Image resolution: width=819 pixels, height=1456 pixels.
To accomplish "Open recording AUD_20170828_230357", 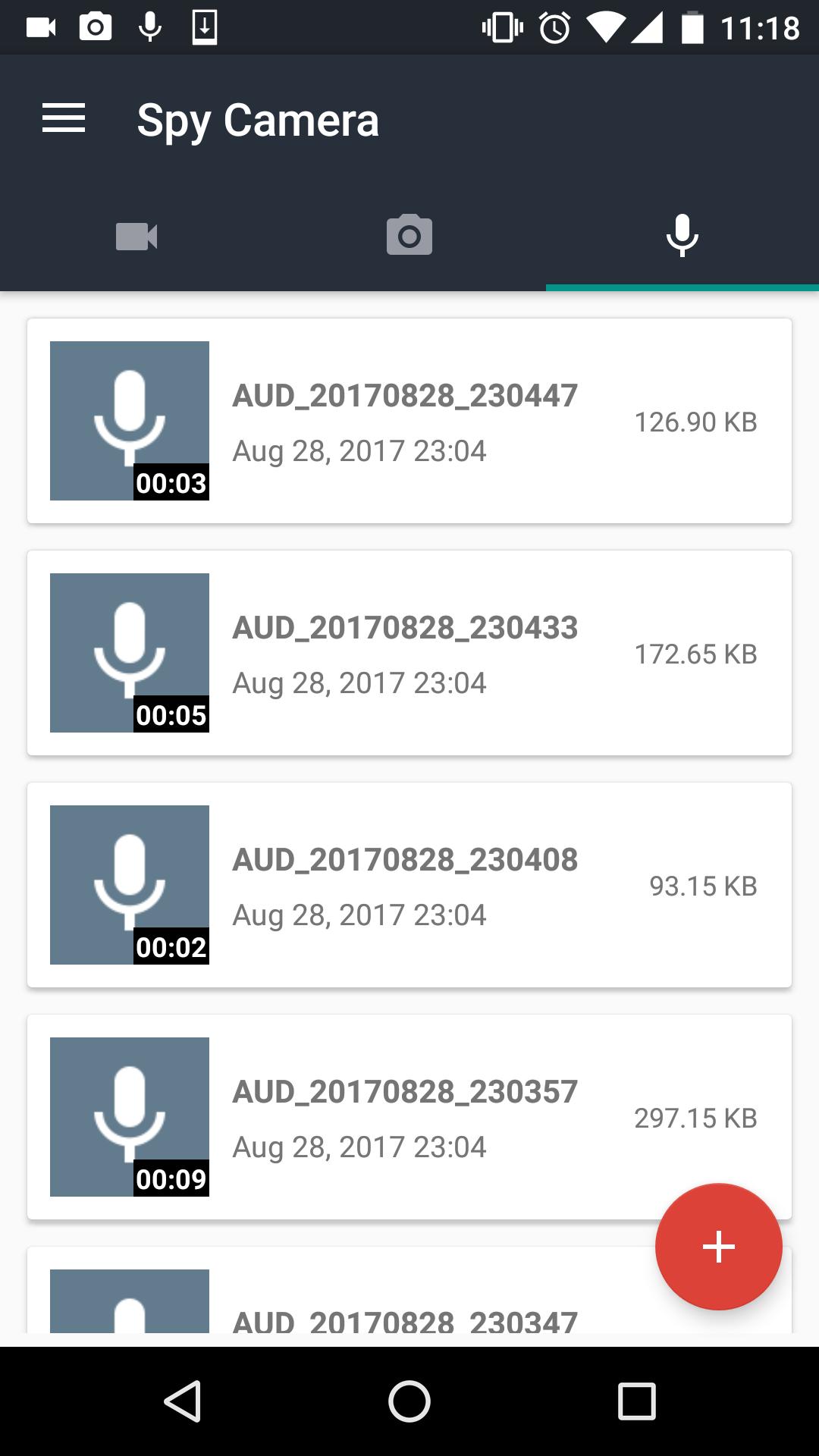I will click(x=409, y=1117).
